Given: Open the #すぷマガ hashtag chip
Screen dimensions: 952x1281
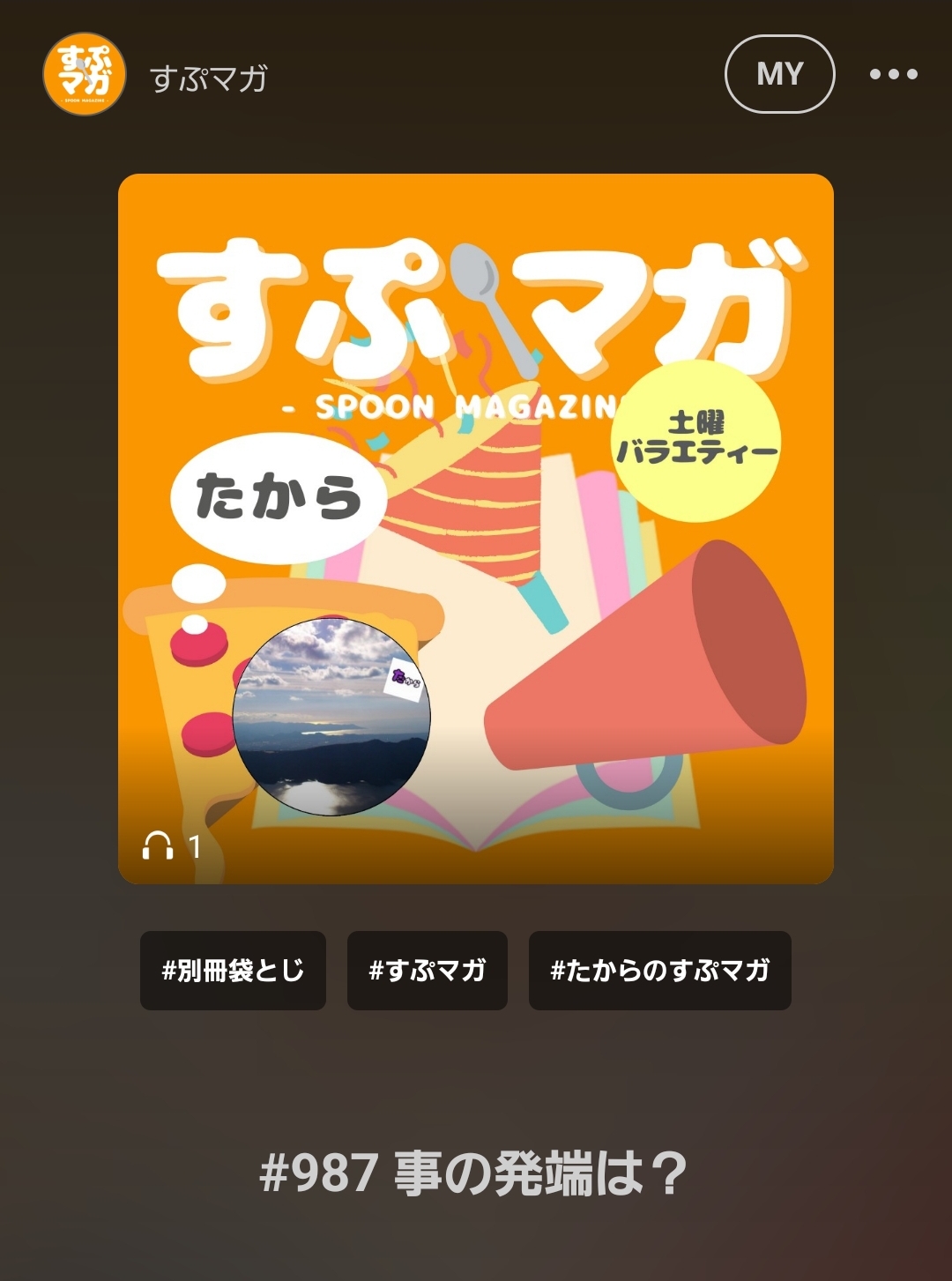Looking at the screenshot, I should click(x=428, y=971).
